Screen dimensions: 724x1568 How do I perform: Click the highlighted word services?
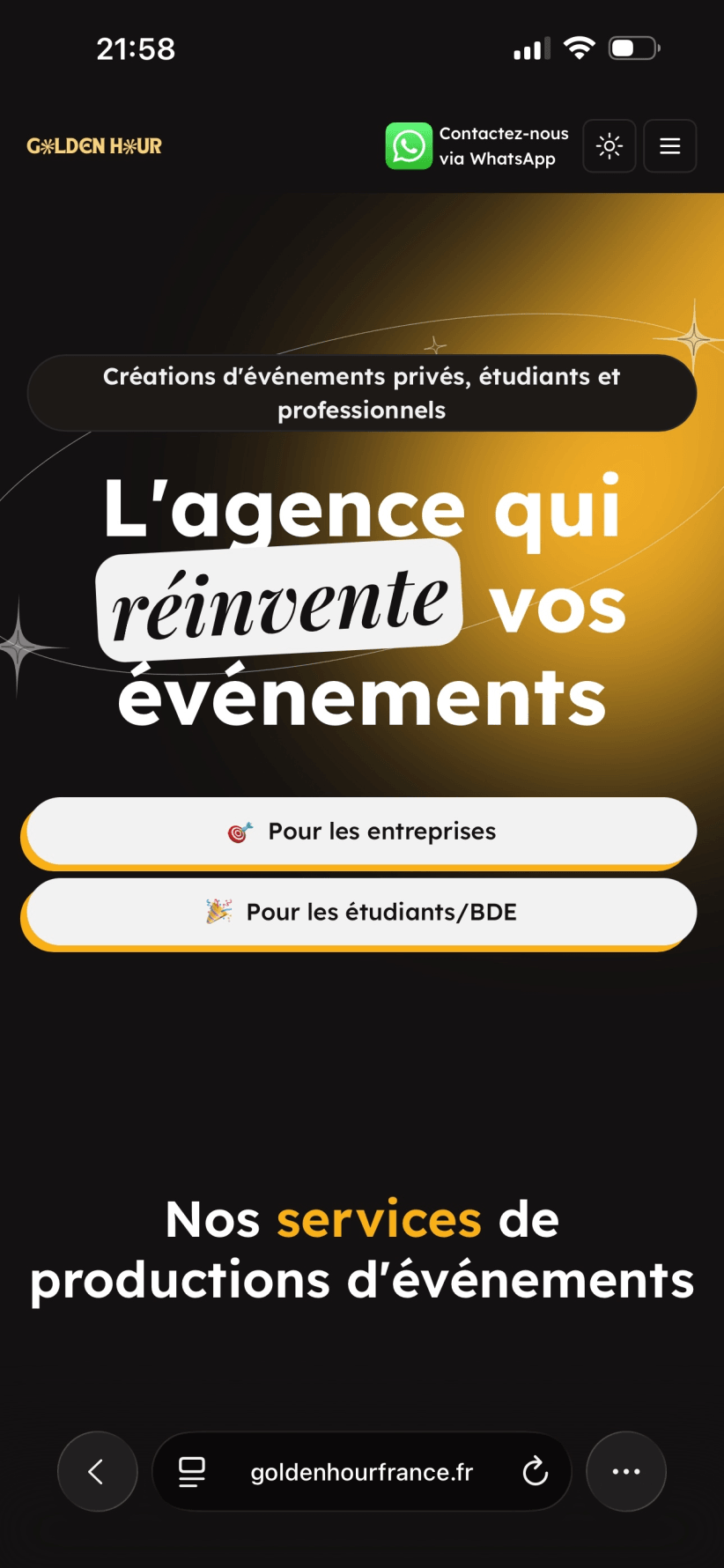[378, 1220]
